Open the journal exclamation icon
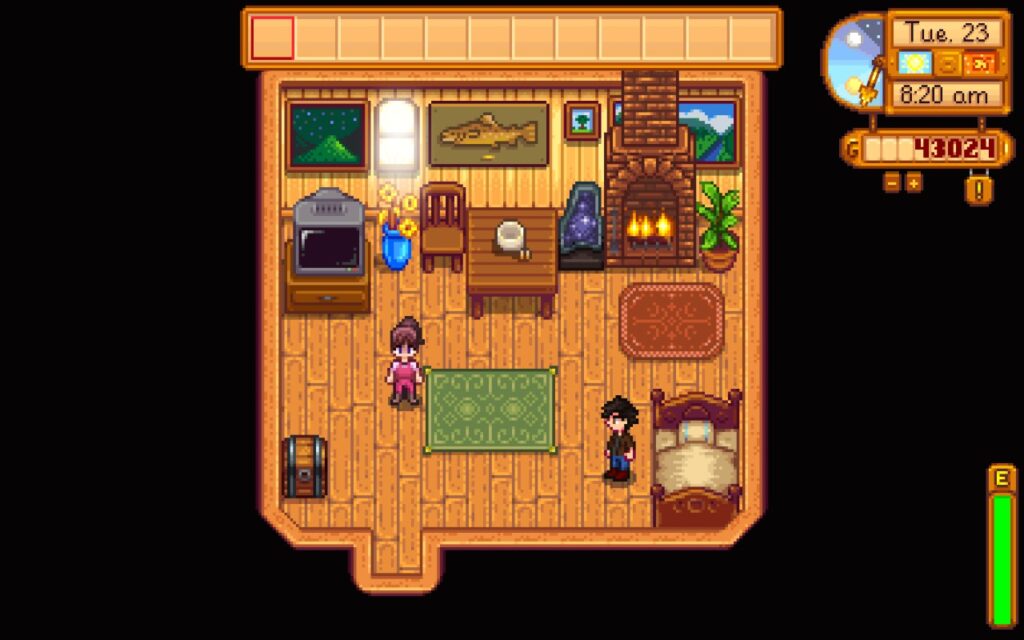This screenshot has width=1024, height=640. point(977,187)
